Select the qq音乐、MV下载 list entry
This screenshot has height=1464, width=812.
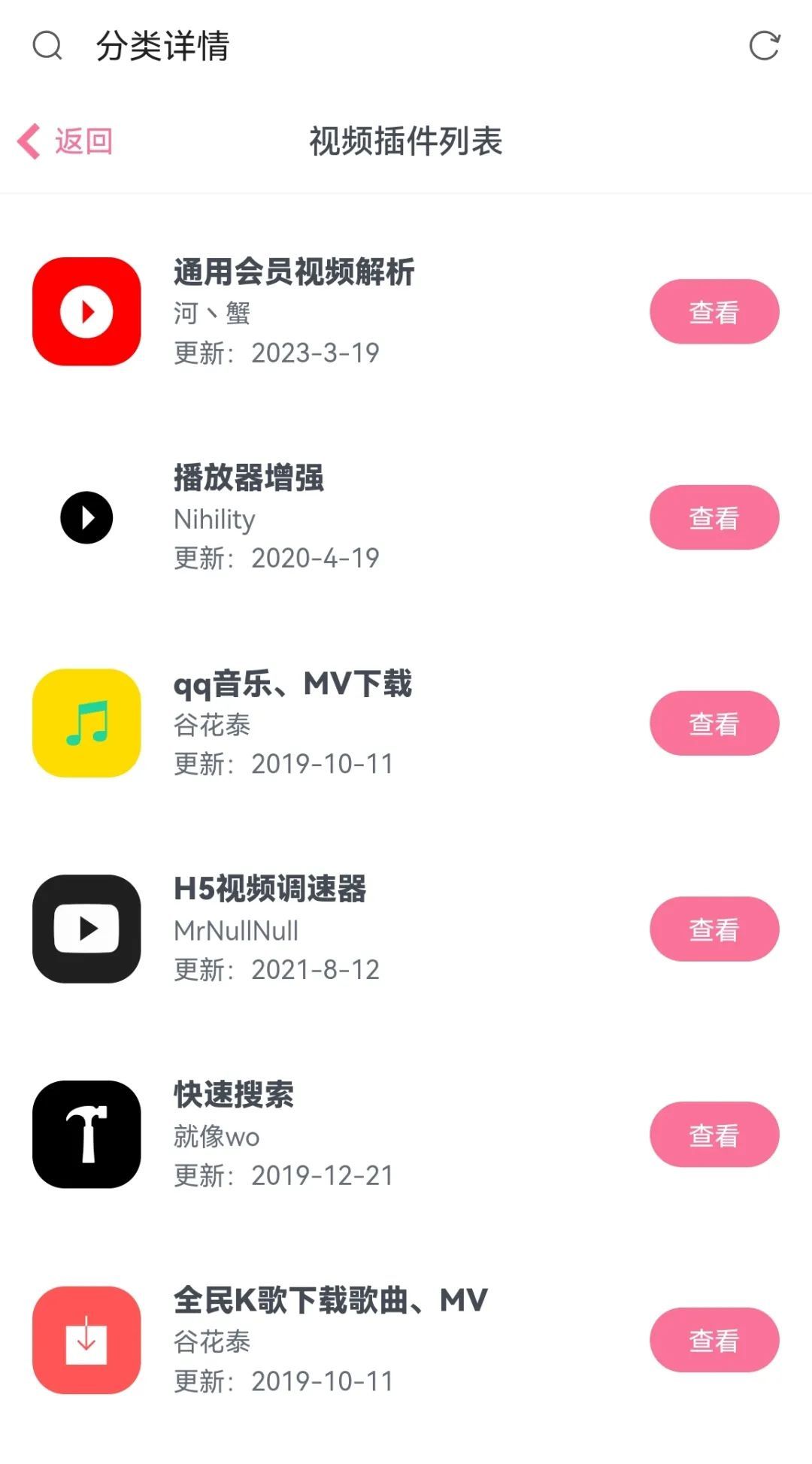pos(292,684)
